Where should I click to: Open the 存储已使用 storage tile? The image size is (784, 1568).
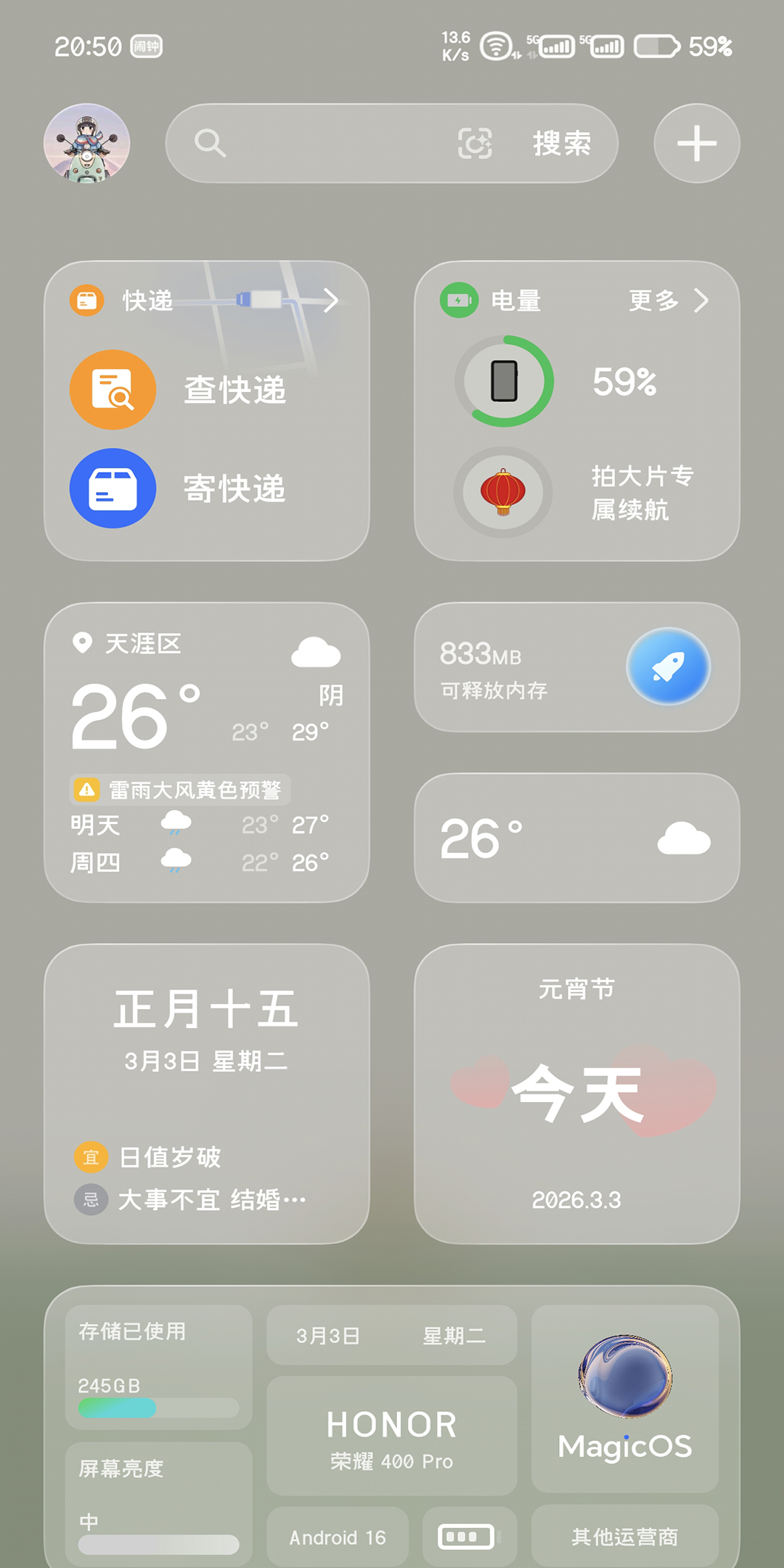[158, 1366]
